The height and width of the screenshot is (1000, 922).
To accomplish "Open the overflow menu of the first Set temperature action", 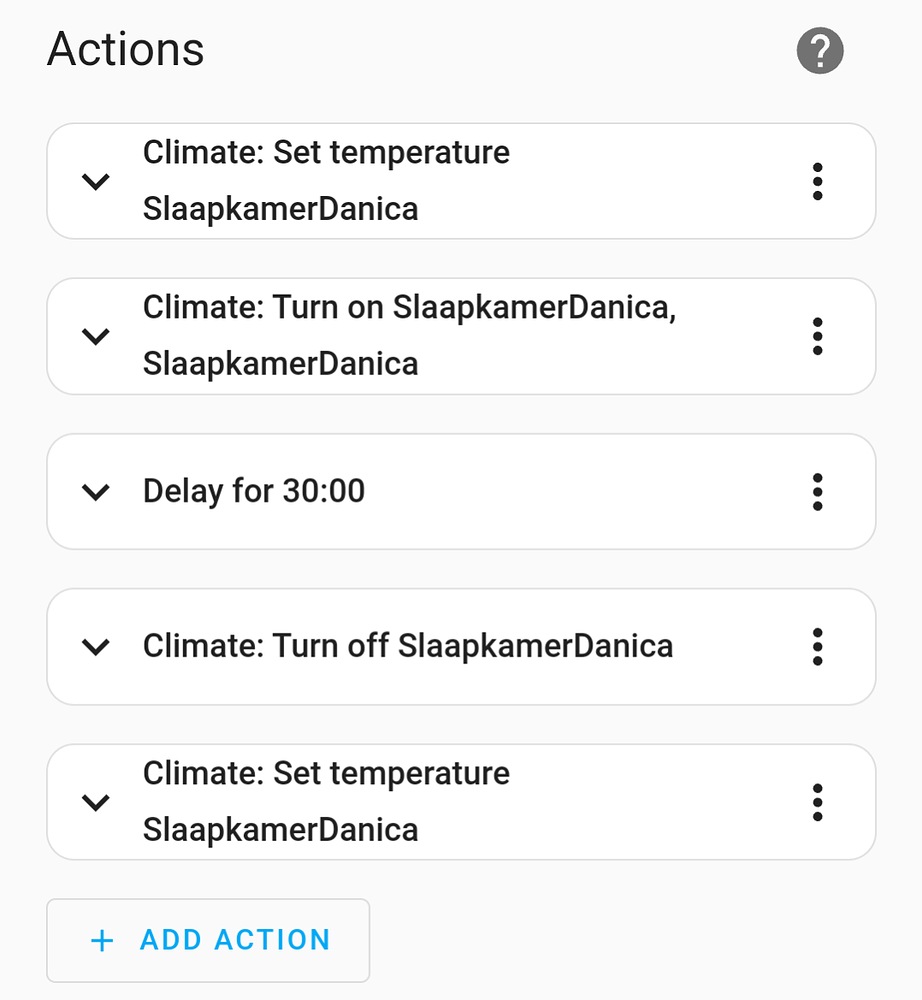I will pos(817,181).
